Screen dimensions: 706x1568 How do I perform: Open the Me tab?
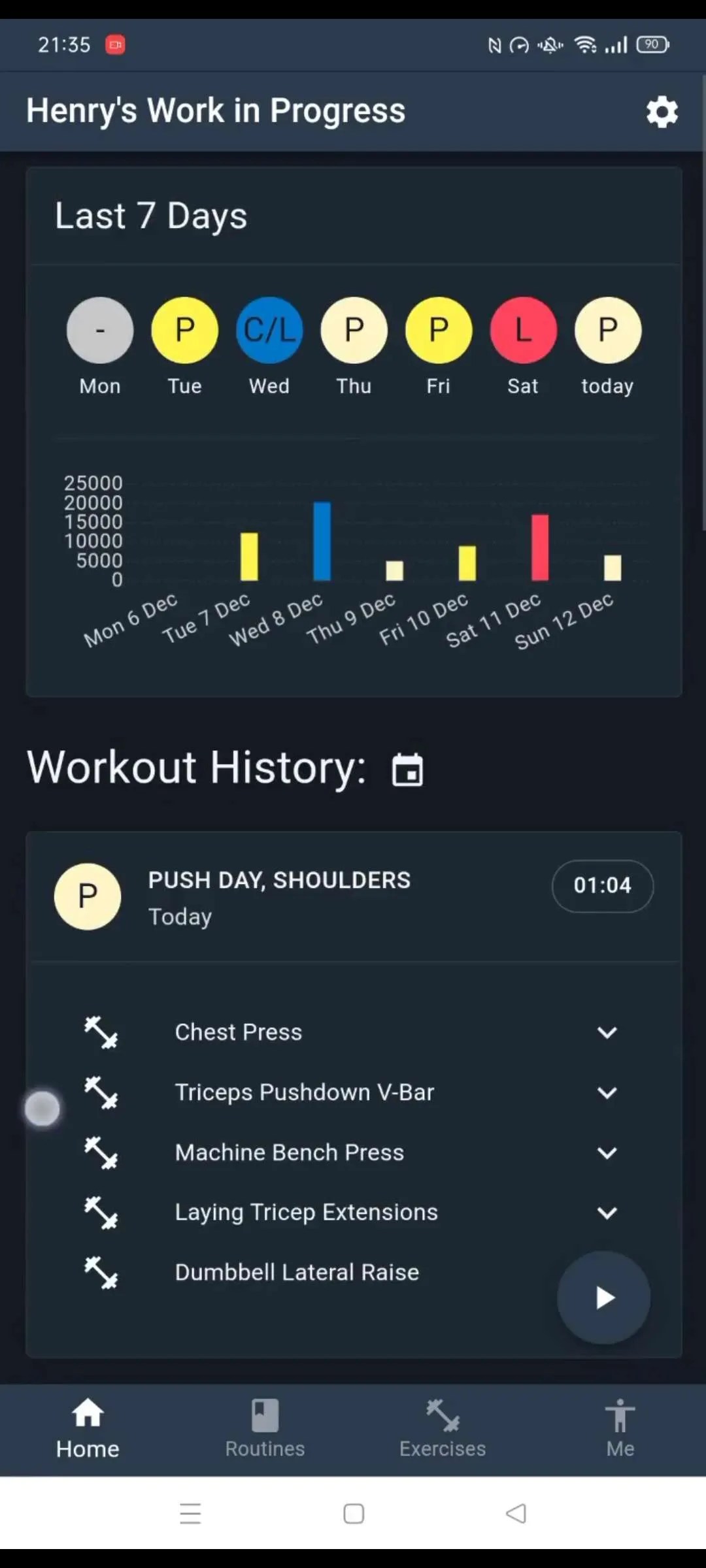[620, 1429]
